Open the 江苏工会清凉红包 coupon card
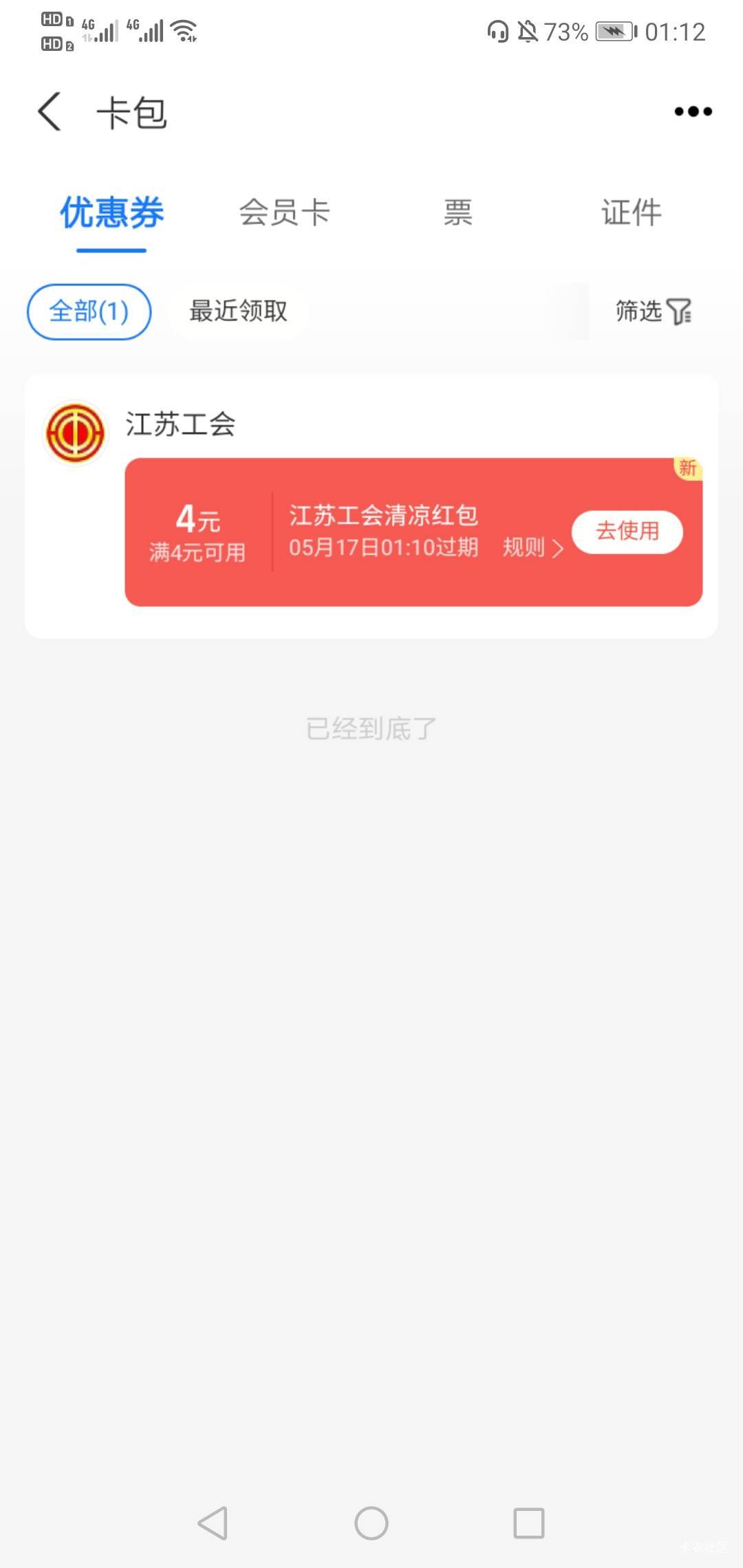This screenshot has height=1568, width=743. (413, 532)
